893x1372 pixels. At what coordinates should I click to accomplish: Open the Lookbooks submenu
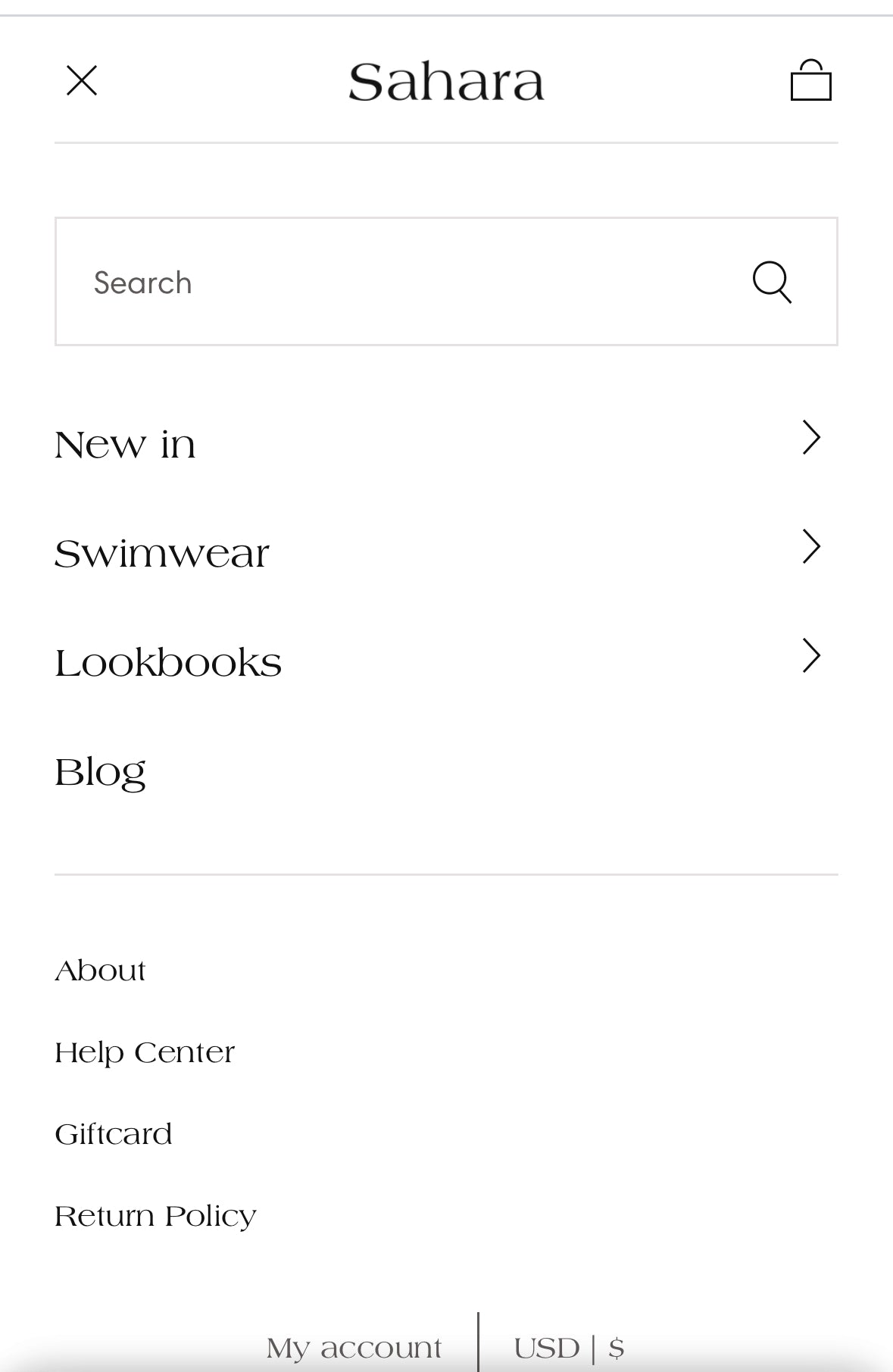point(811,656)
